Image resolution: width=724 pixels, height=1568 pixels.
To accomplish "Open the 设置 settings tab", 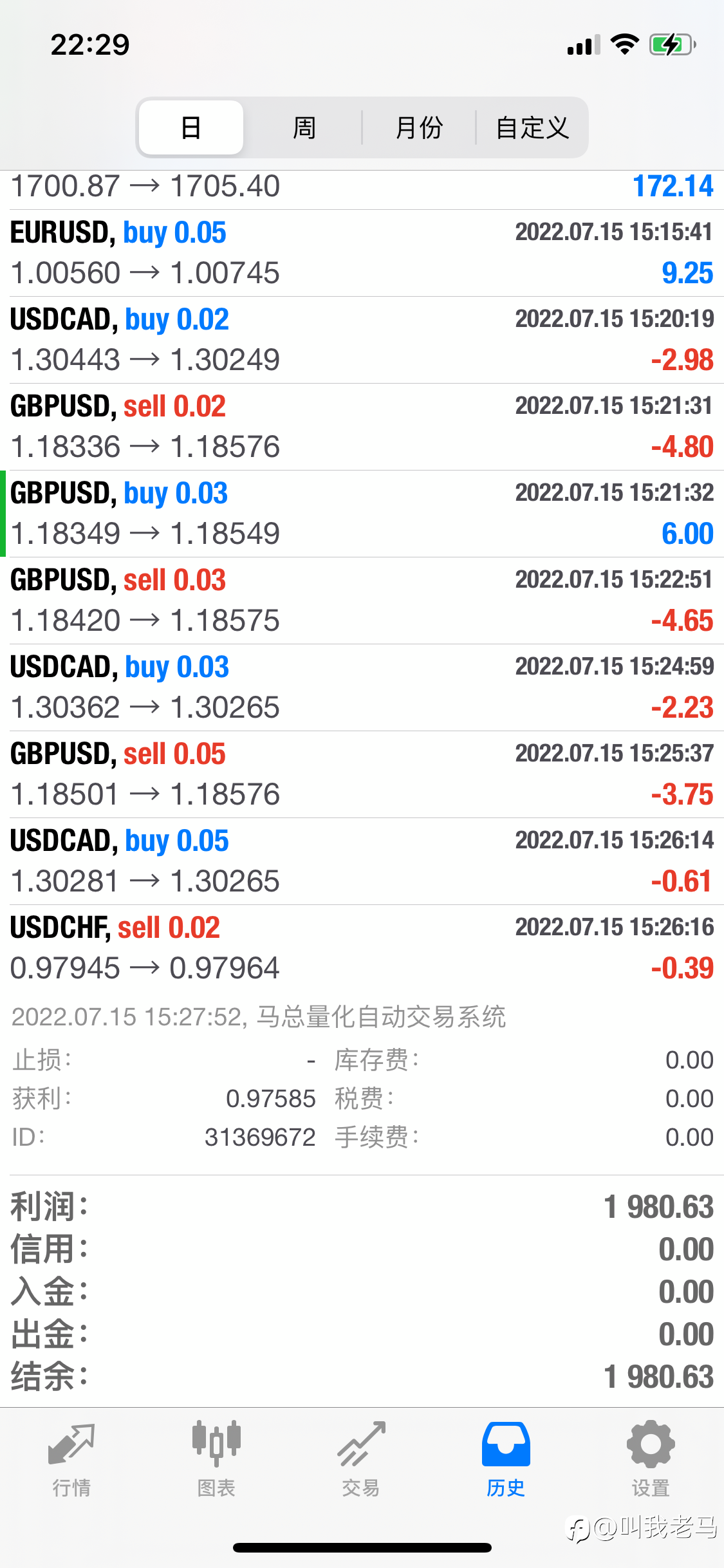I will click(x=651, y=1459).
